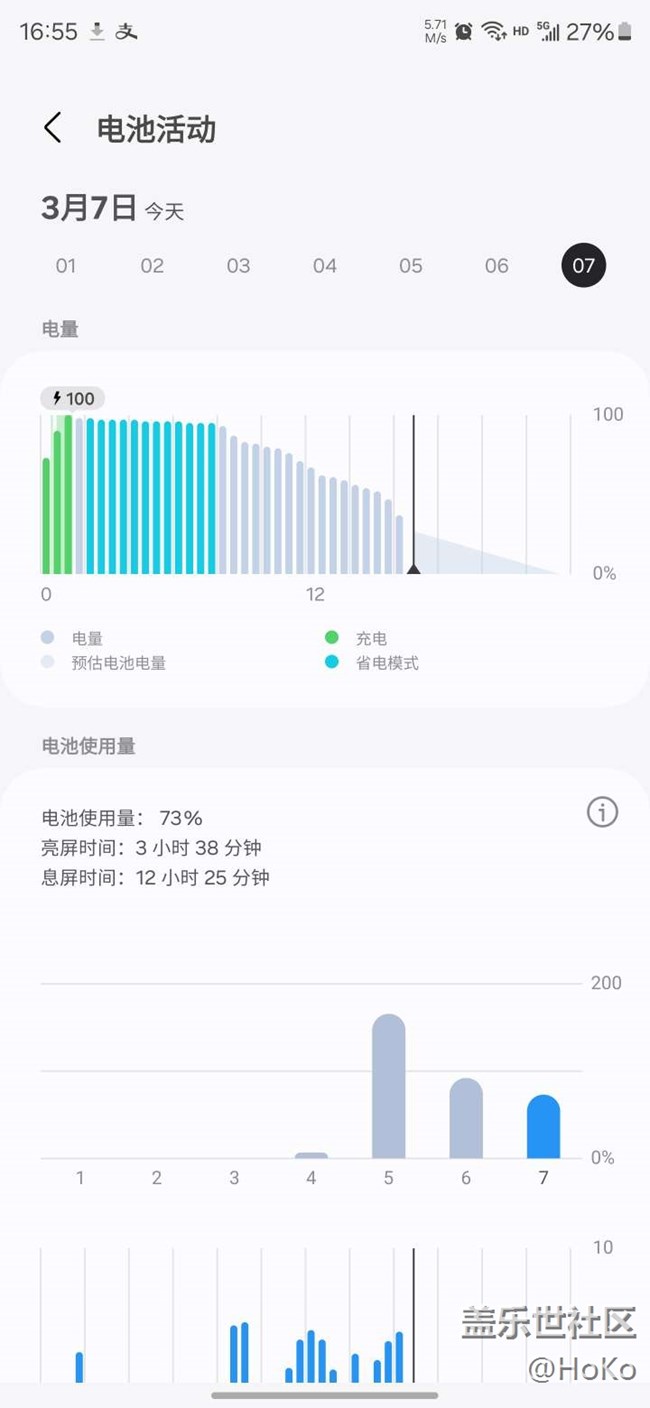Tap the day 6 bar in the usage chart
650x1408 pixels.
pyautogui.click(x=466, y=1118)
